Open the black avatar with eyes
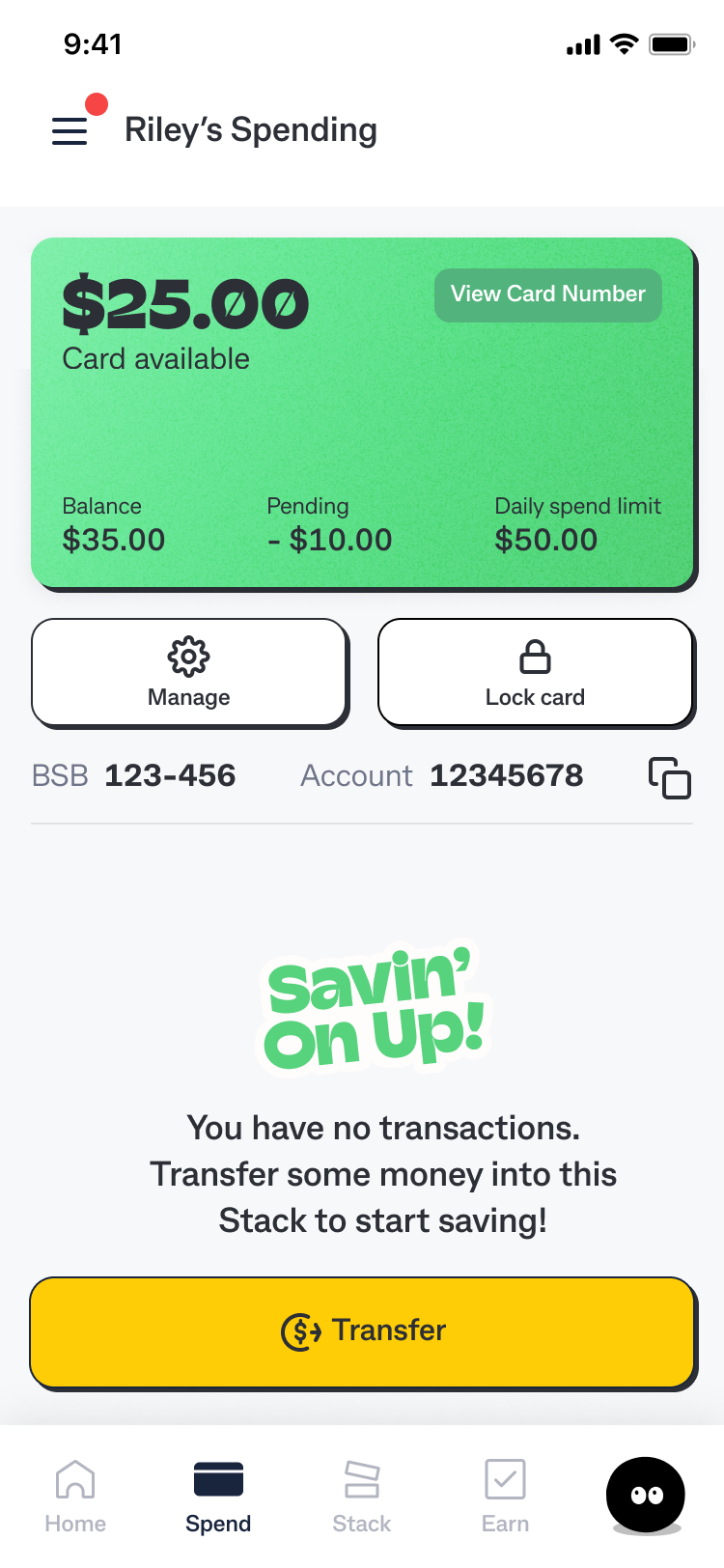The width and height of the screenshot is (724, 1568). [646, 1495]
